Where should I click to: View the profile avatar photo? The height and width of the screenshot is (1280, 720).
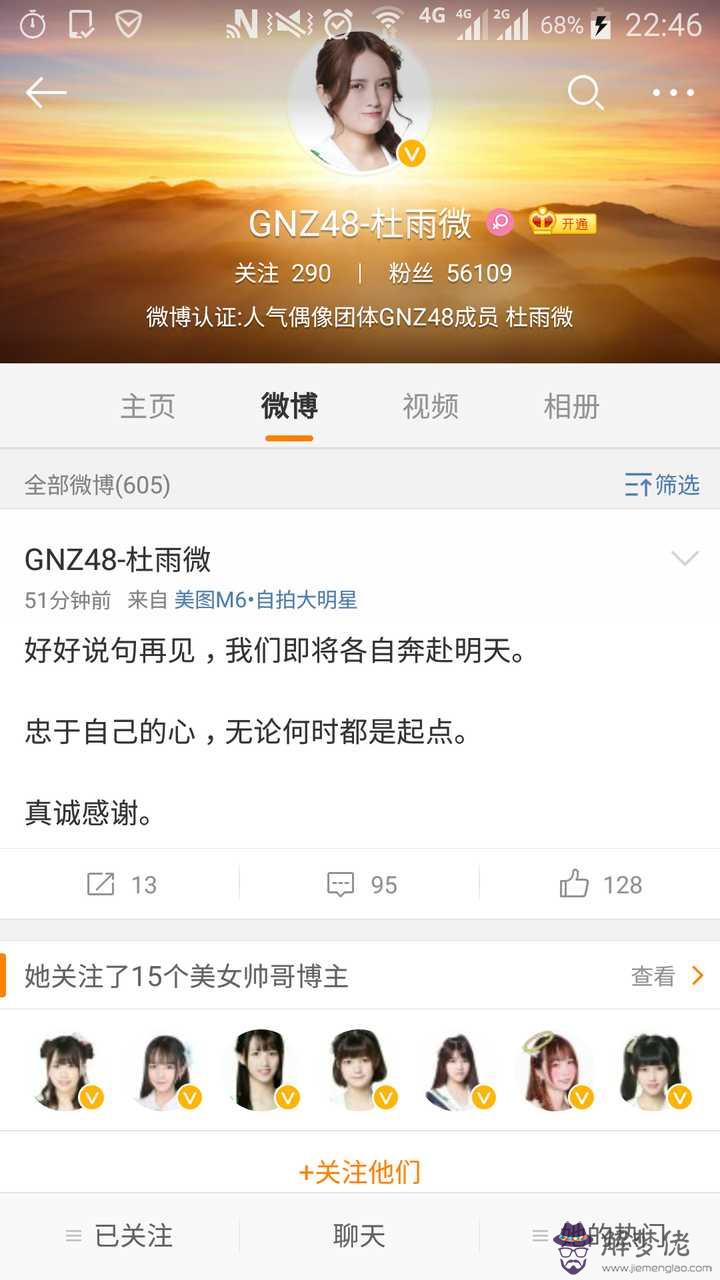click(360, 98)
